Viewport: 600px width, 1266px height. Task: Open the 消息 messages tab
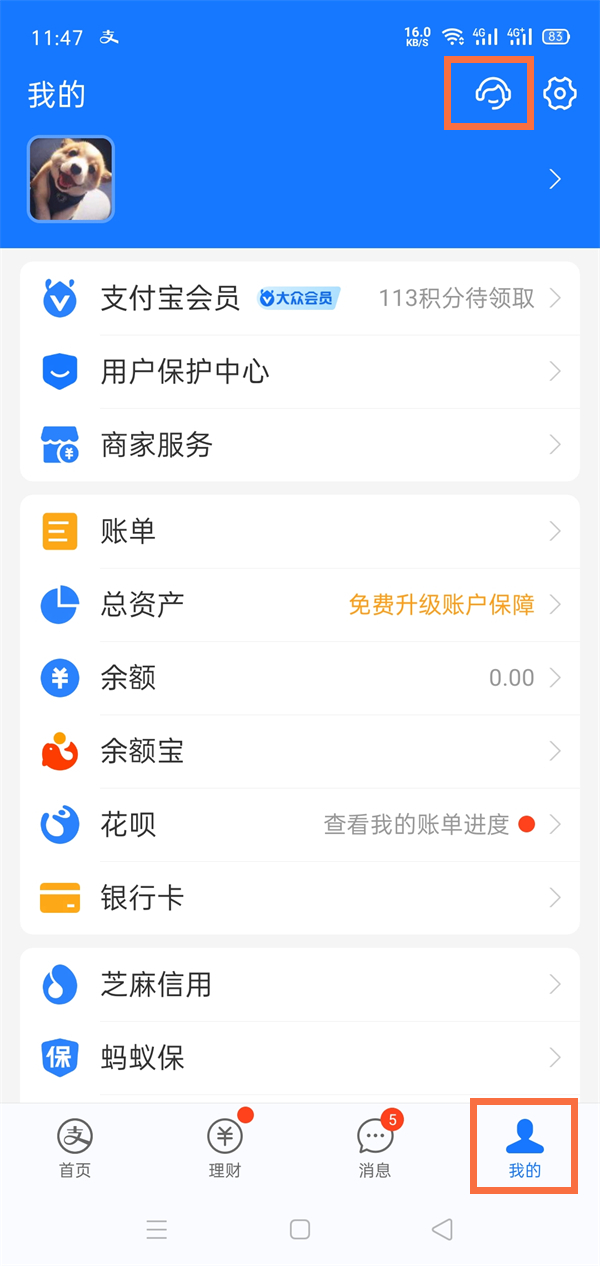tap(375, 1147)
